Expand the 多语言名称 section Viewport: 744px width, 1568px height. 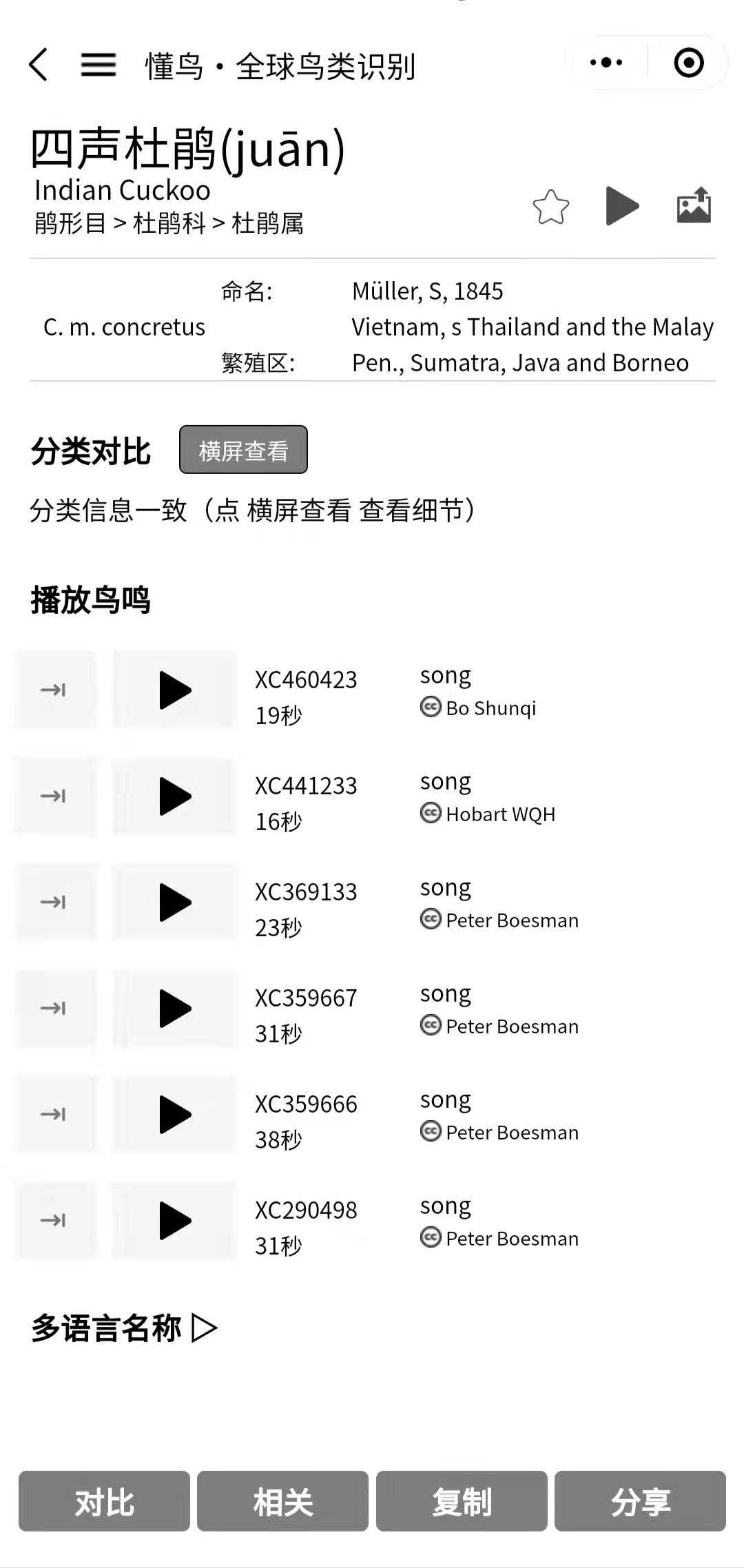click(124, 1328)
